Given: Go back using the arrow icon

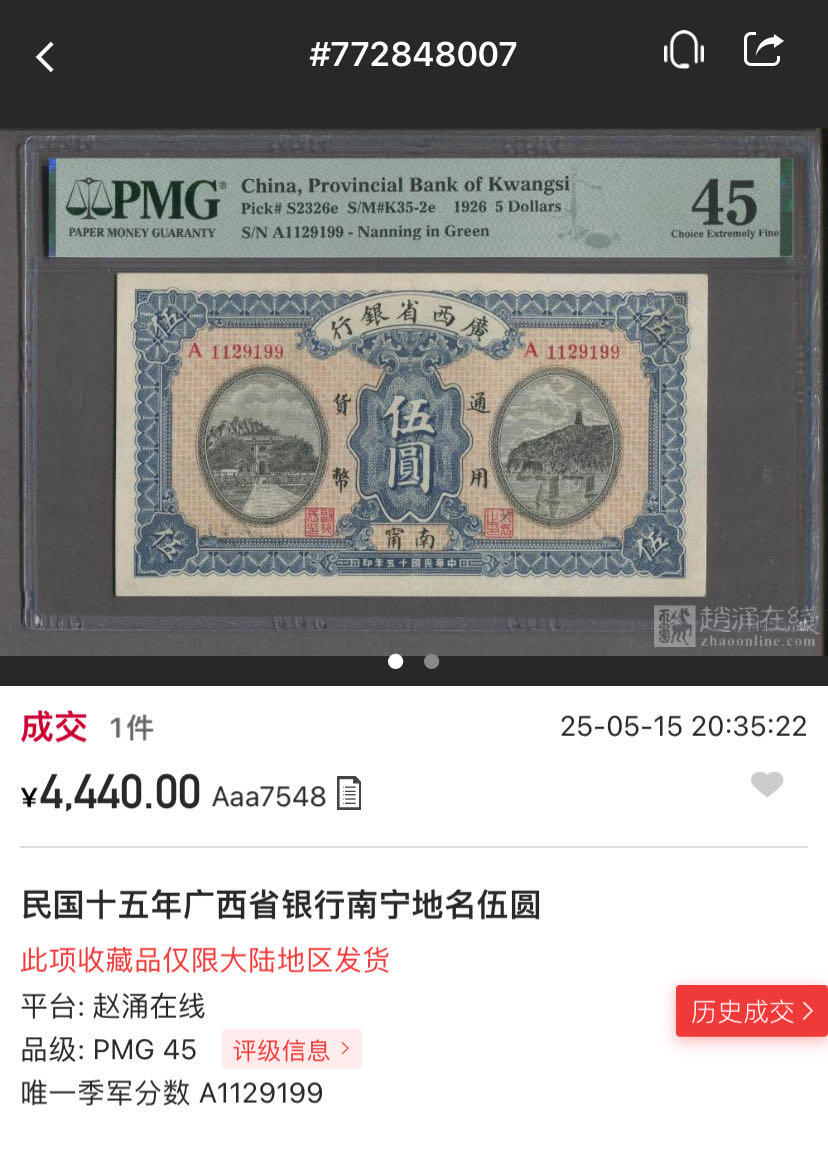Looking at the screenshot, I should click(45, 57).
